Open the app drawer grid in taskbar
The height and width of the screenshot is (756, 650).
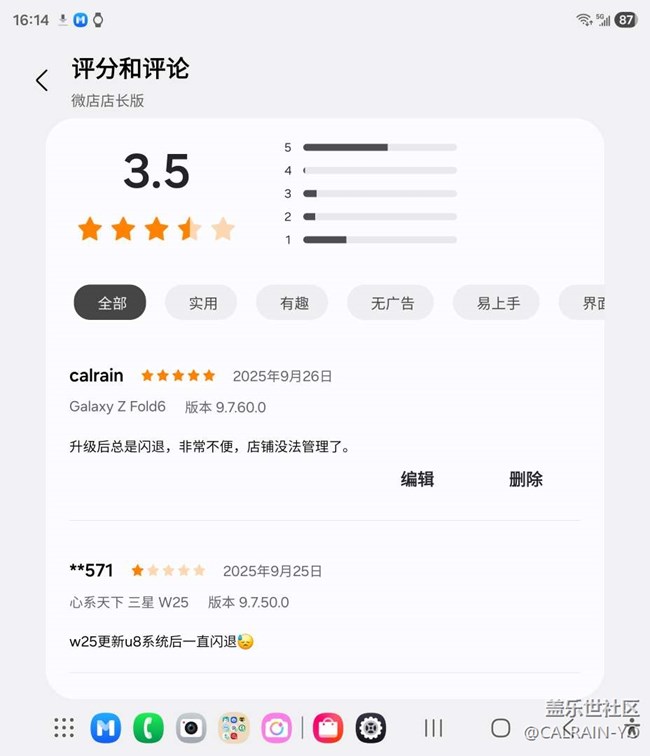click(x=64, y=728)
